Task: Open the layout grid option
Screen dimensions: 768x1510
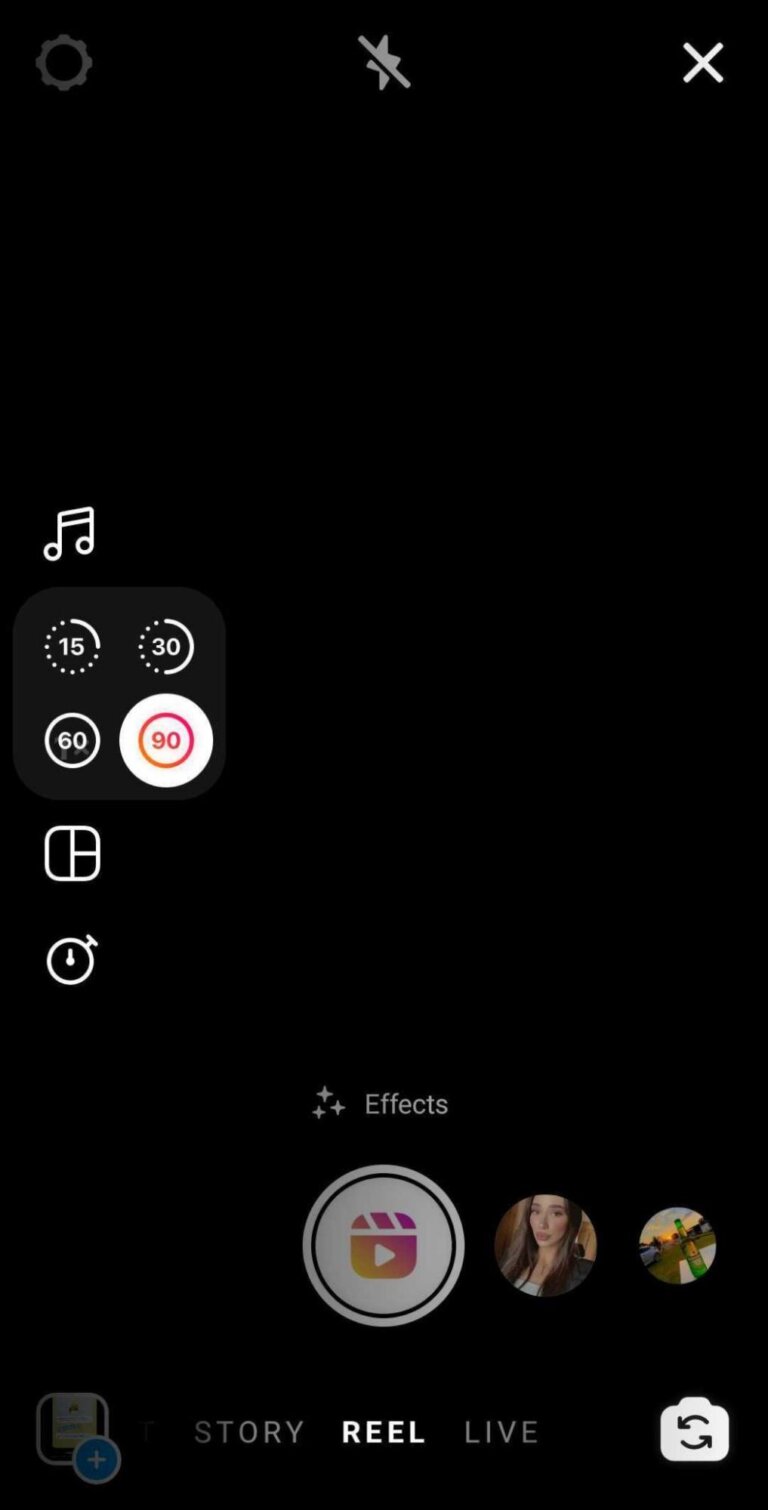Action: click(72, 853)
